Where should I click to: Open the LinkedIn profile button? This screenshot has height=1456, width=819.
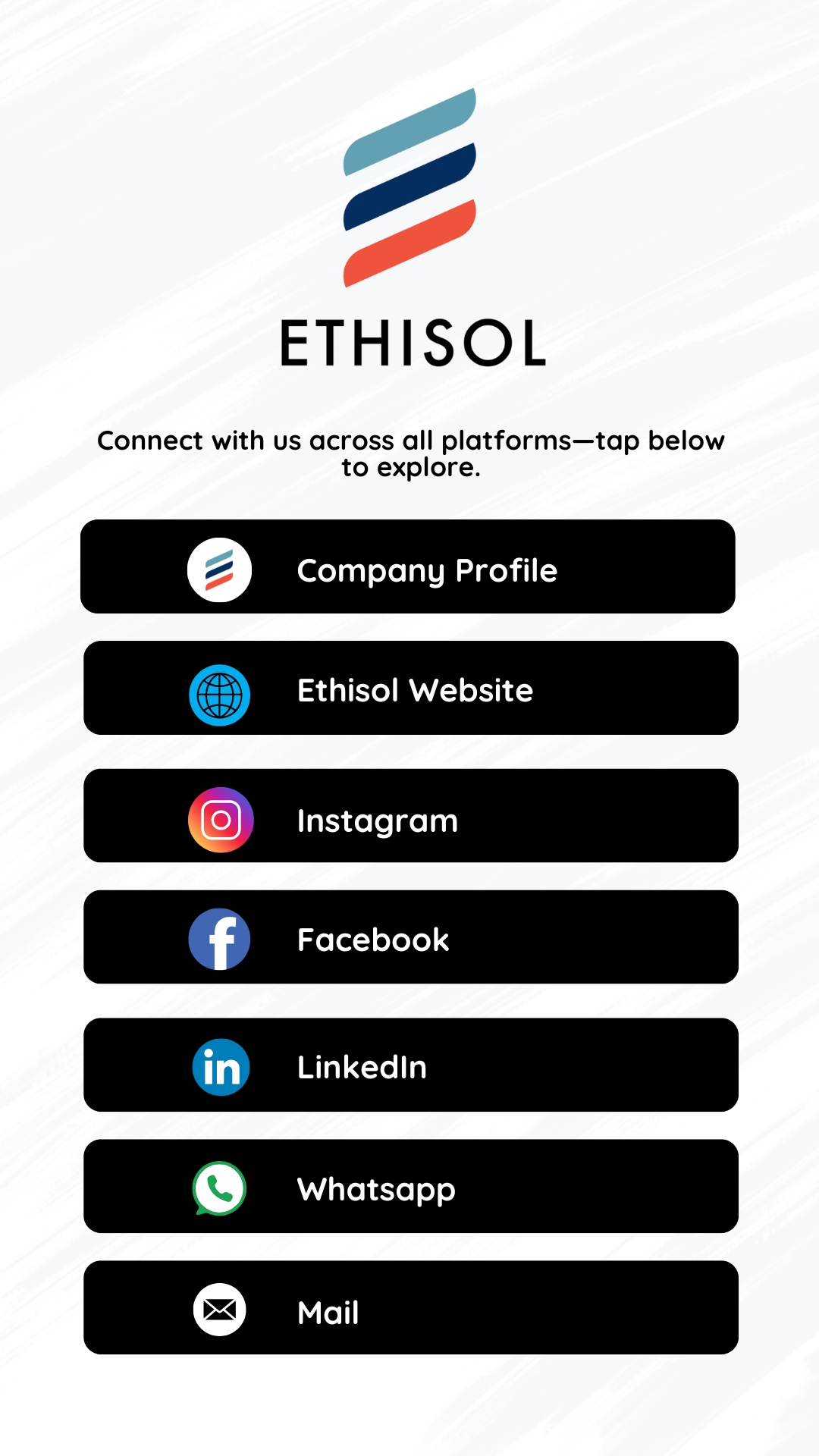pyautogui.click(x=410, y=1065)
